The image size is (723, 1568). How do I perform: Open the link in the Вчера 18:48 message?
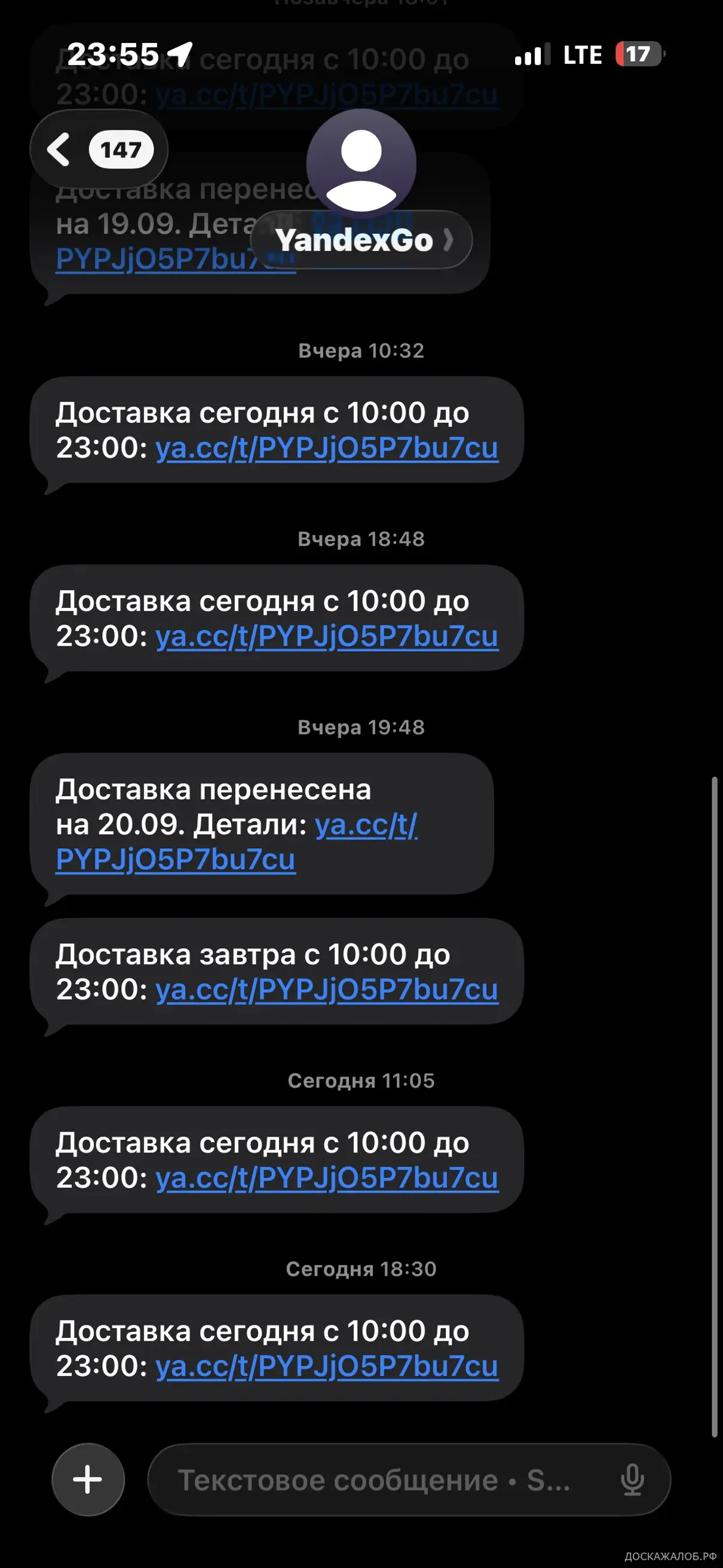[x=327, y=637]
